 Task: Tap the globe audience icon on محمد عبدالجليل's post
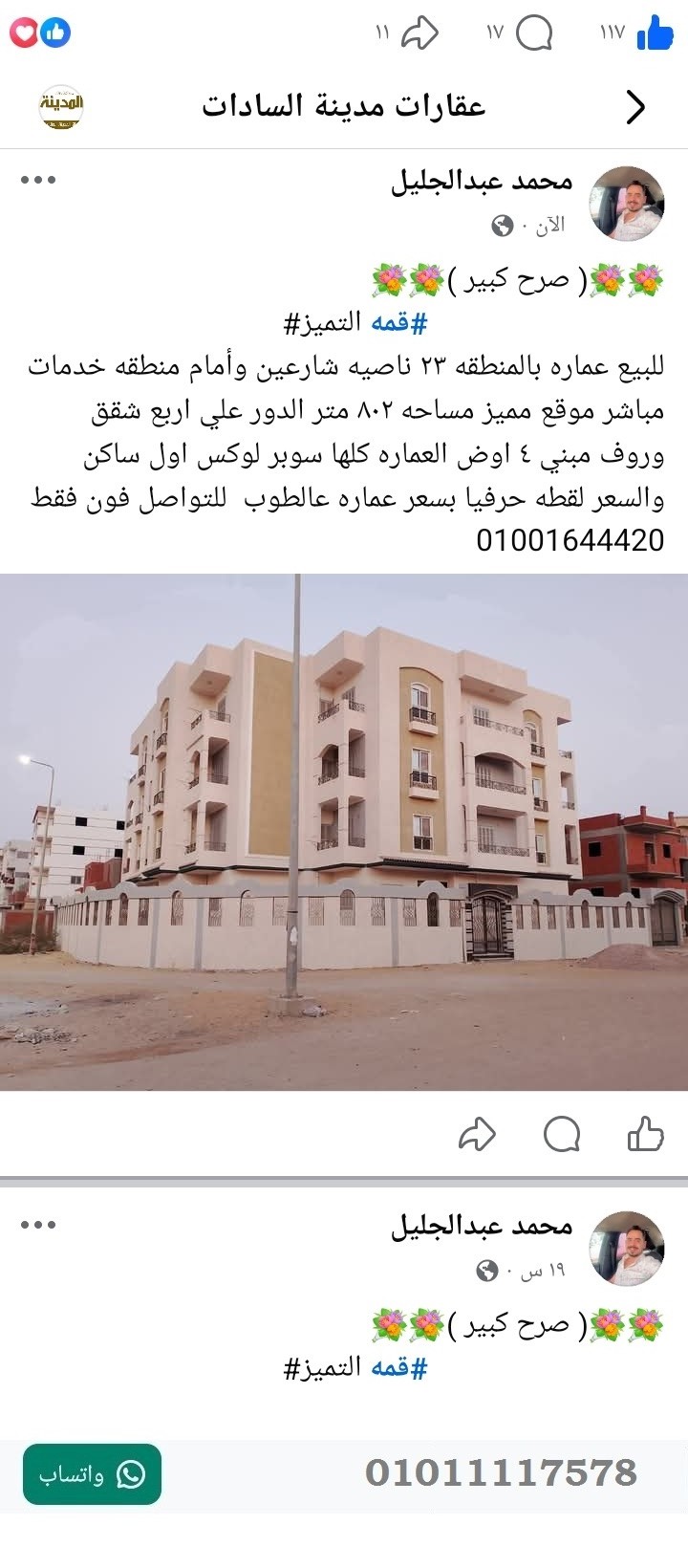[x=502, y=224]
